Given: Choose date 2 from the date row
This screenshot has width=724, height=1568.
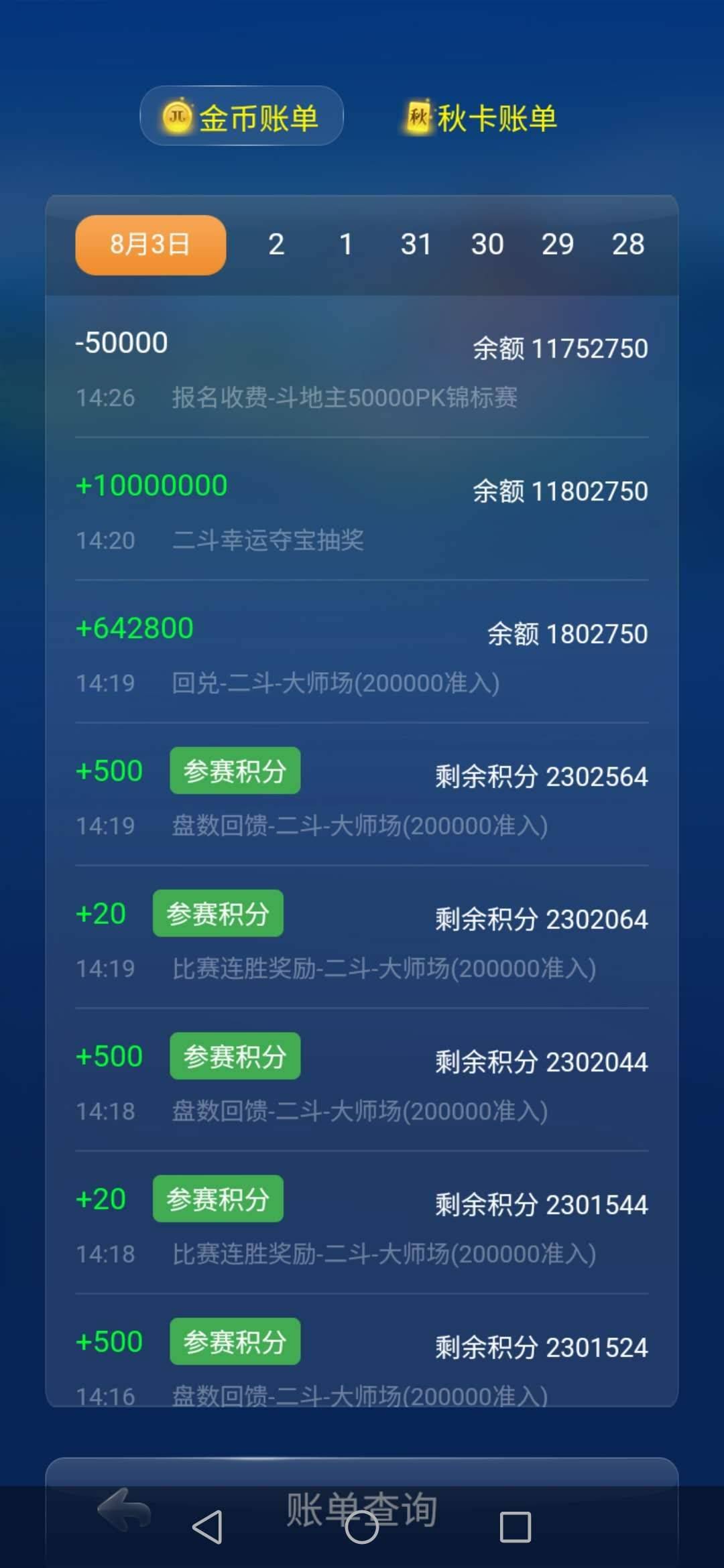Looking at the screenshot, I should pos(276,244).
